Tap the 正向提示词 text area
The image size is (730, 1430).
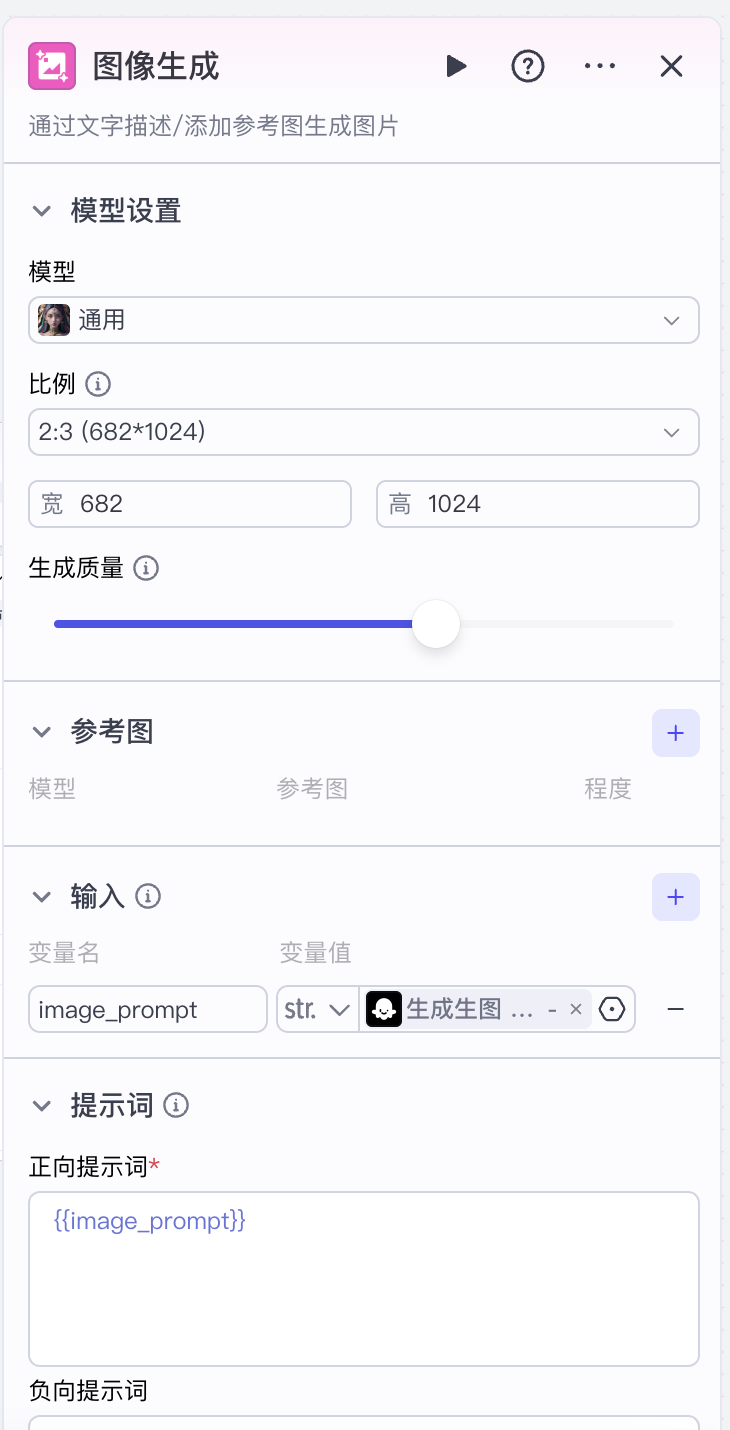point(364,1279)
